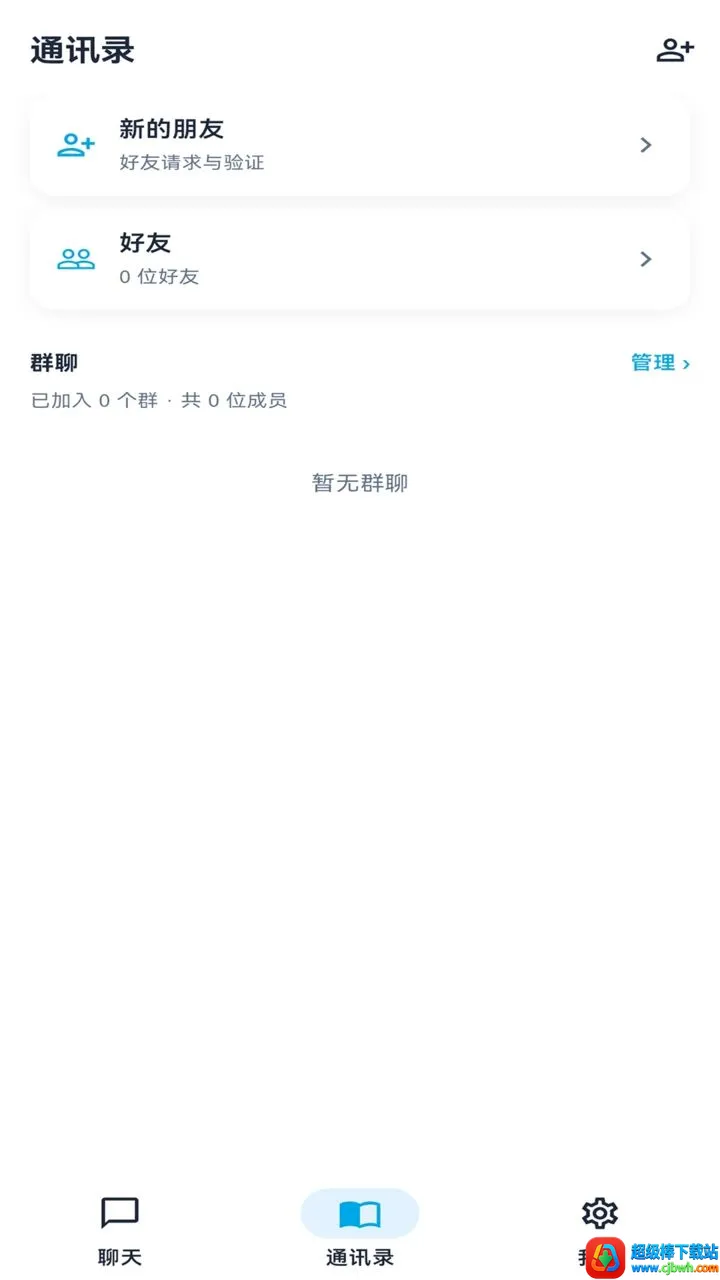Switch to the 聊天 tab
The image size is (720, 1280).
pos(120,1232)
